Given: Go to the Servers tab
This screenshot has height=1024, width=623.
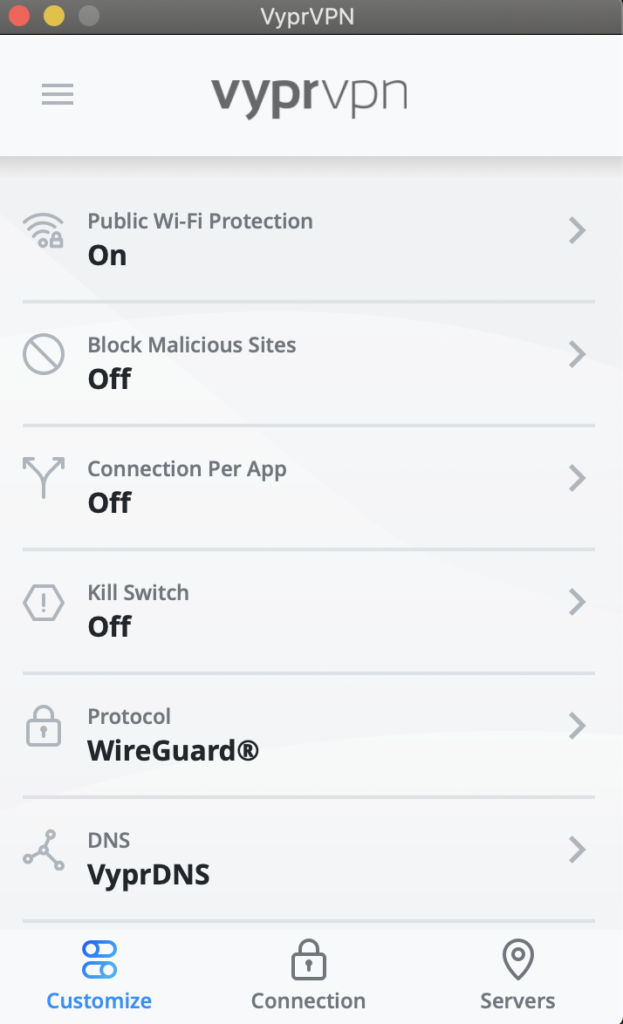Looking at the screenshot, I should 518,975.
